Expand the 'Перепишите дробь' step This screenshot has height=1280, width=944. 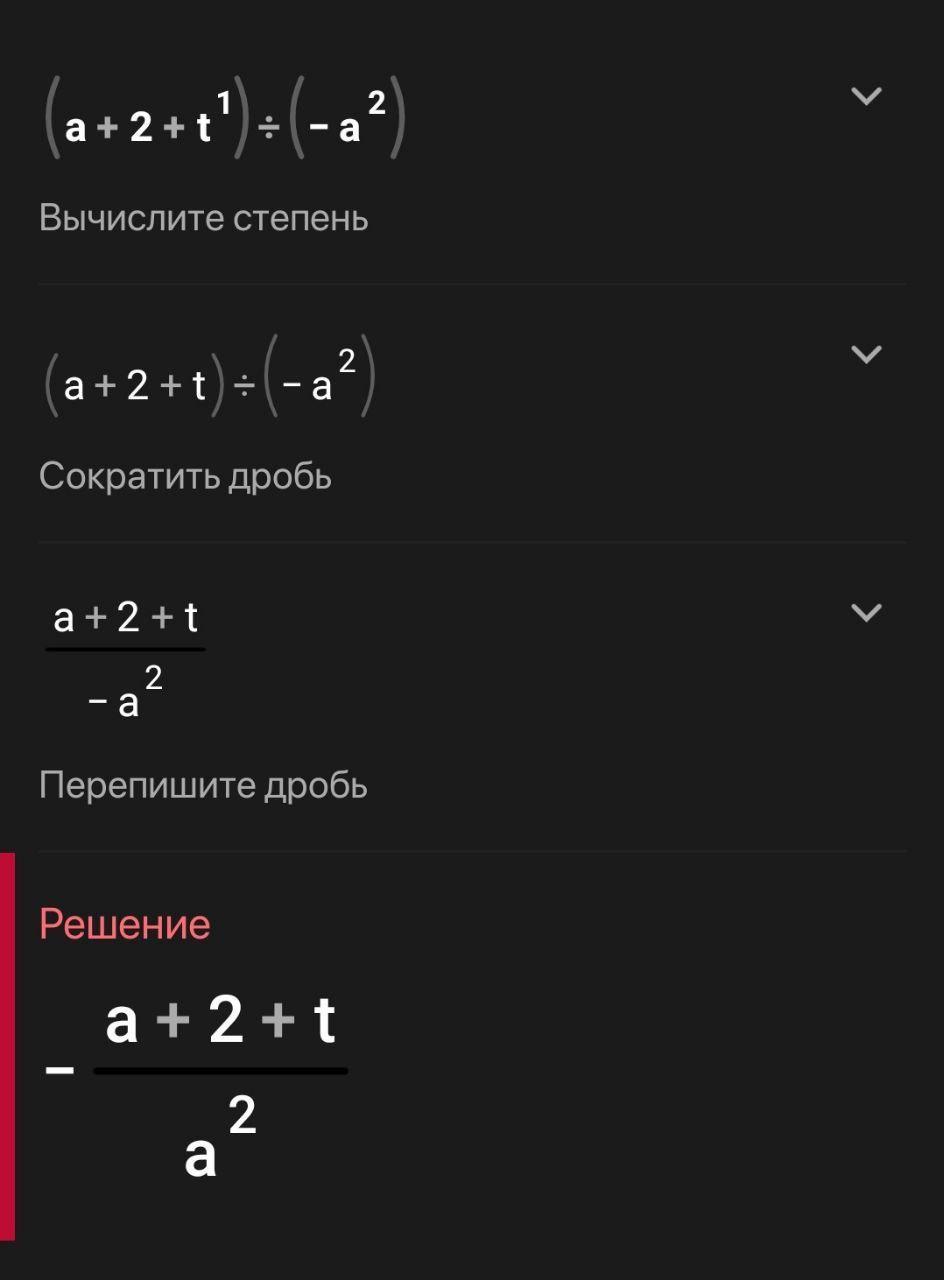[865, 612]
